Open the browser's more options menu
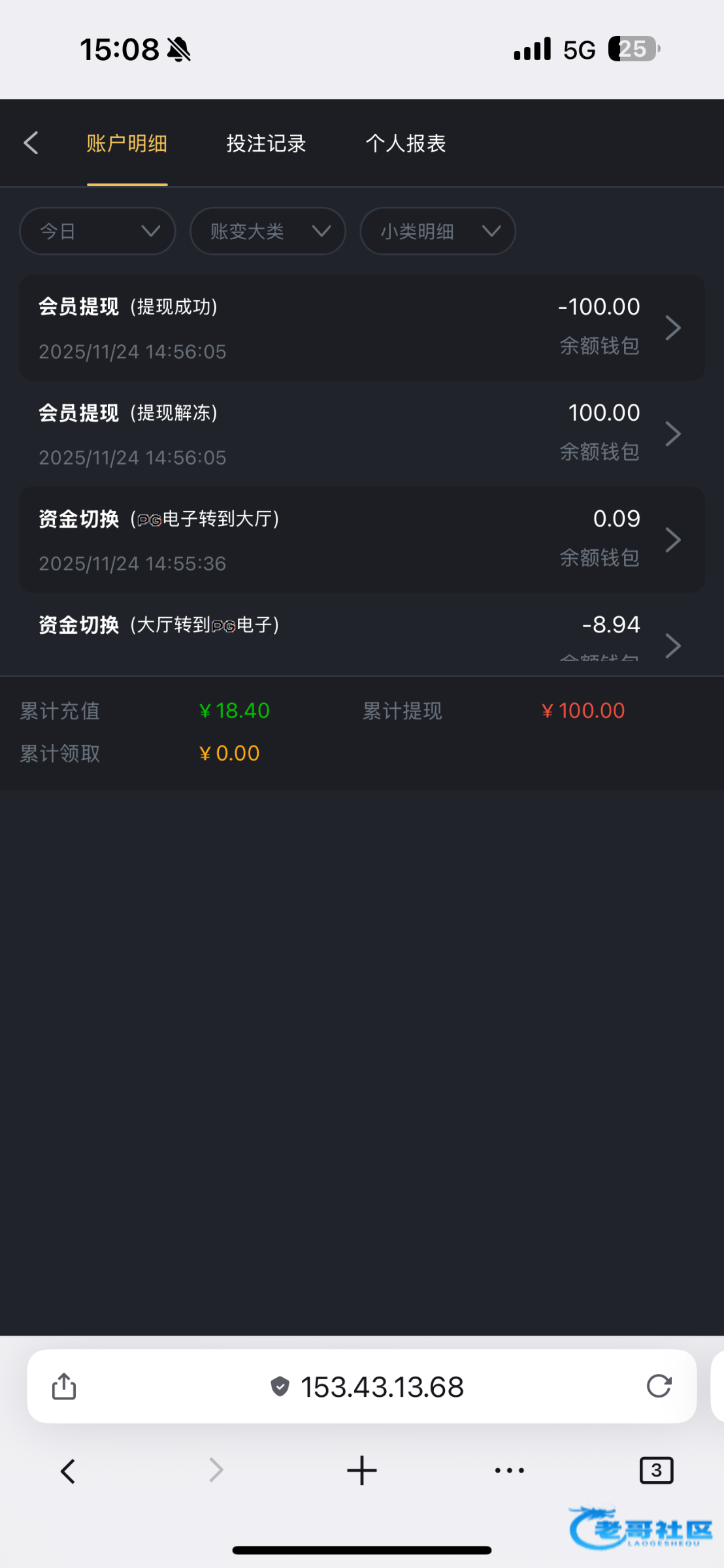 pyautogui.click(x=509, y=1471)
